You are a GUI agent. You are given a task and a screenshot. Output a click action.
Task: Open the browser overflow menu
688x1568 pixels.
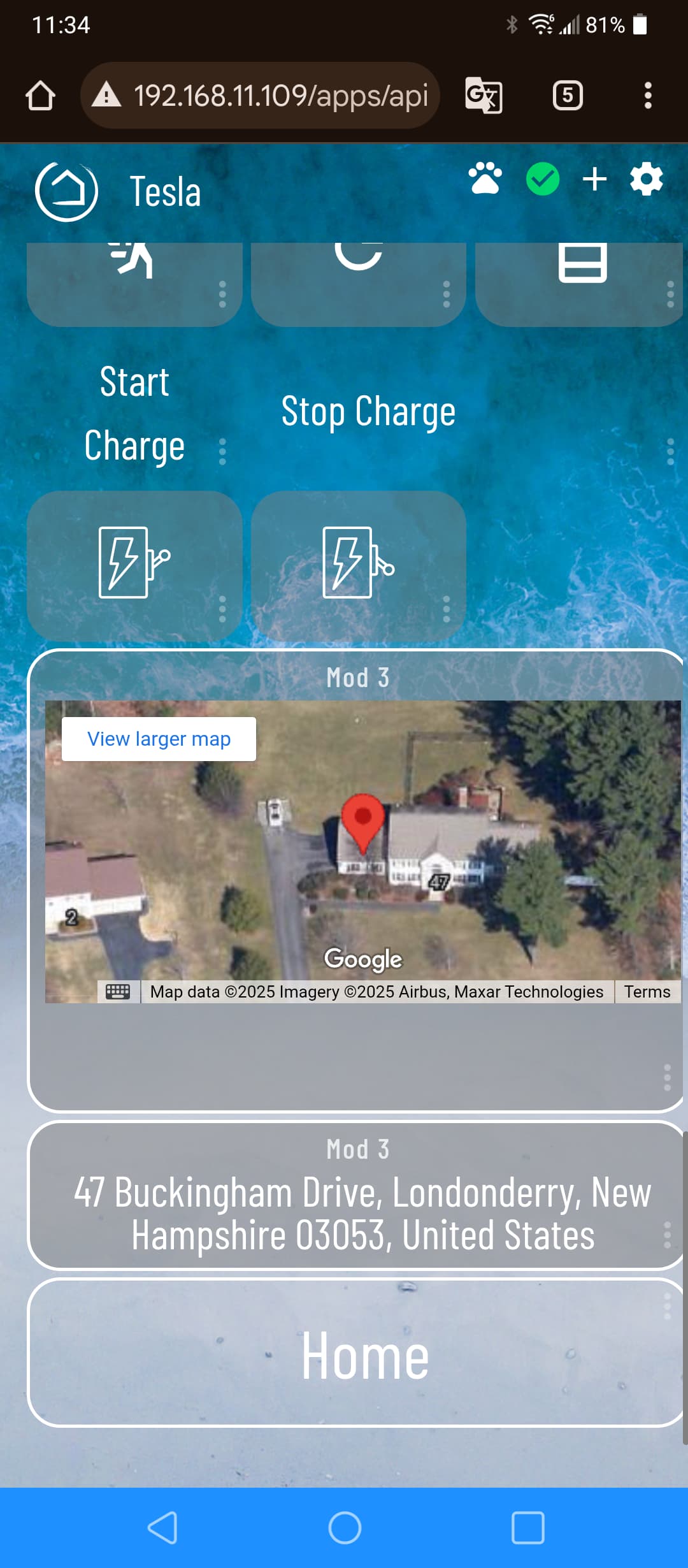[x=648, y=96]
